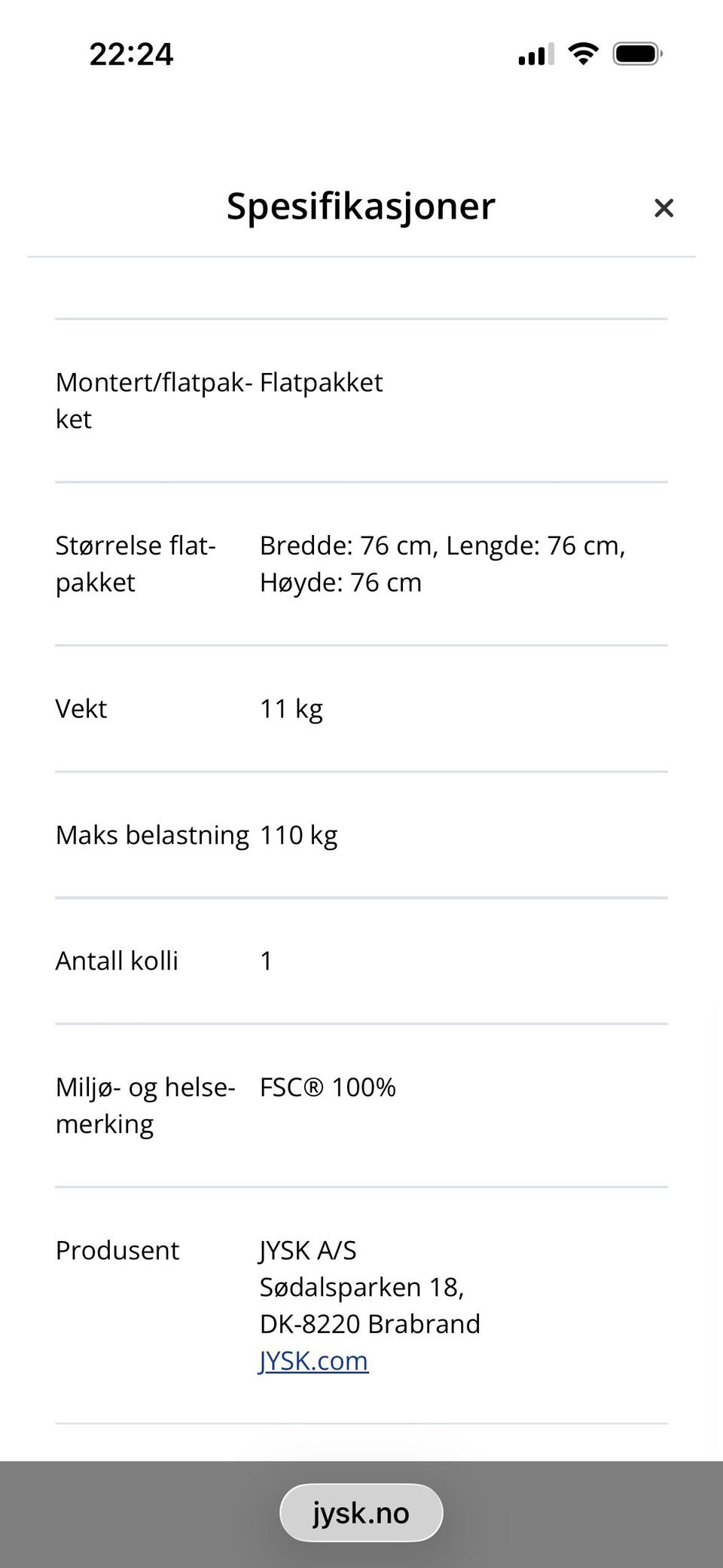Tap the 110 kg load value

click(x=298, y=834)
